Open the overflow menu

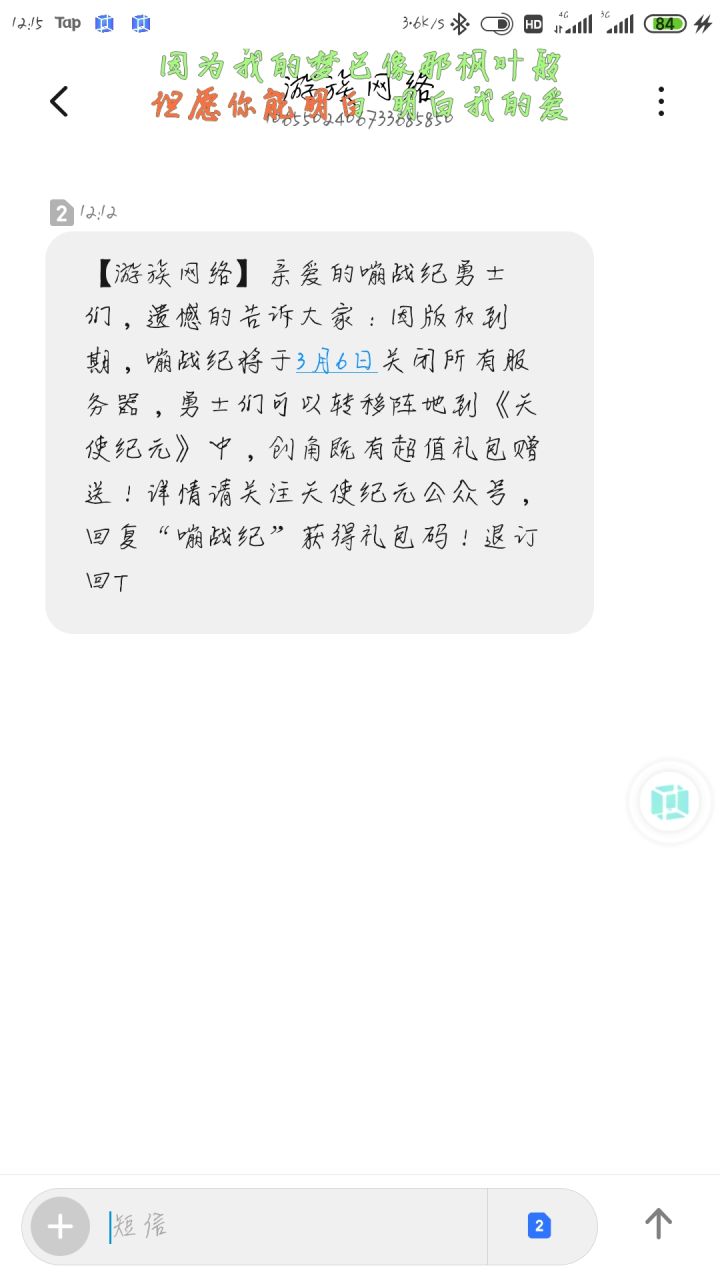click(x=661, y=101)
